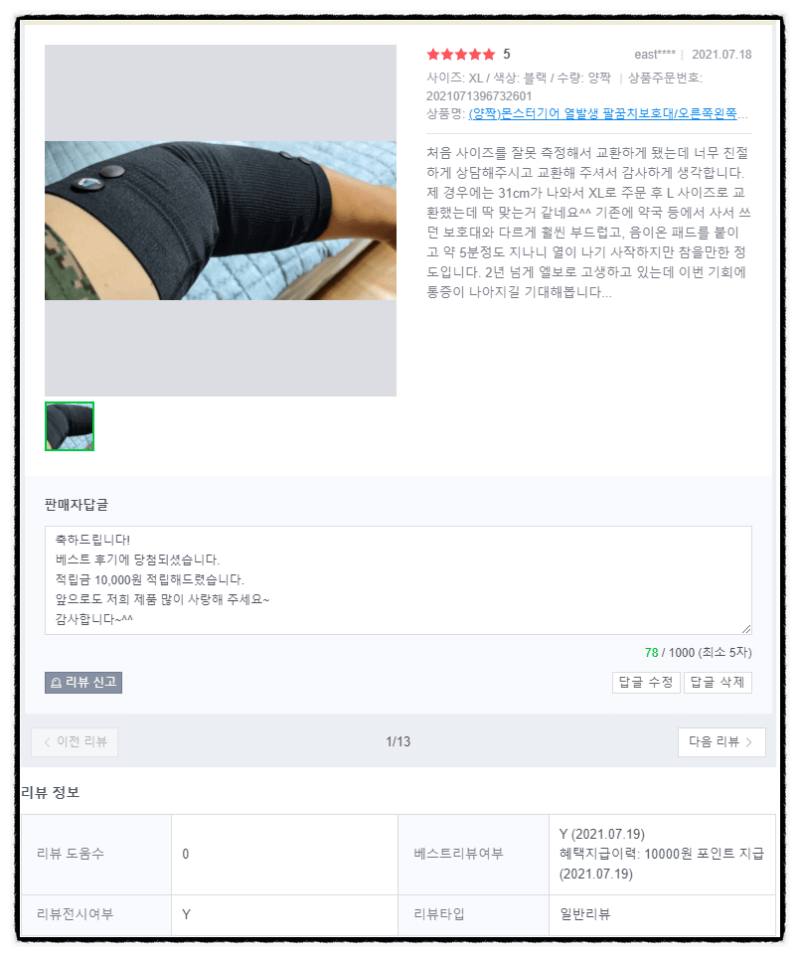Select the small review photo thumbnail
This screenshot has height=957, width=800.
pos(70,427)
